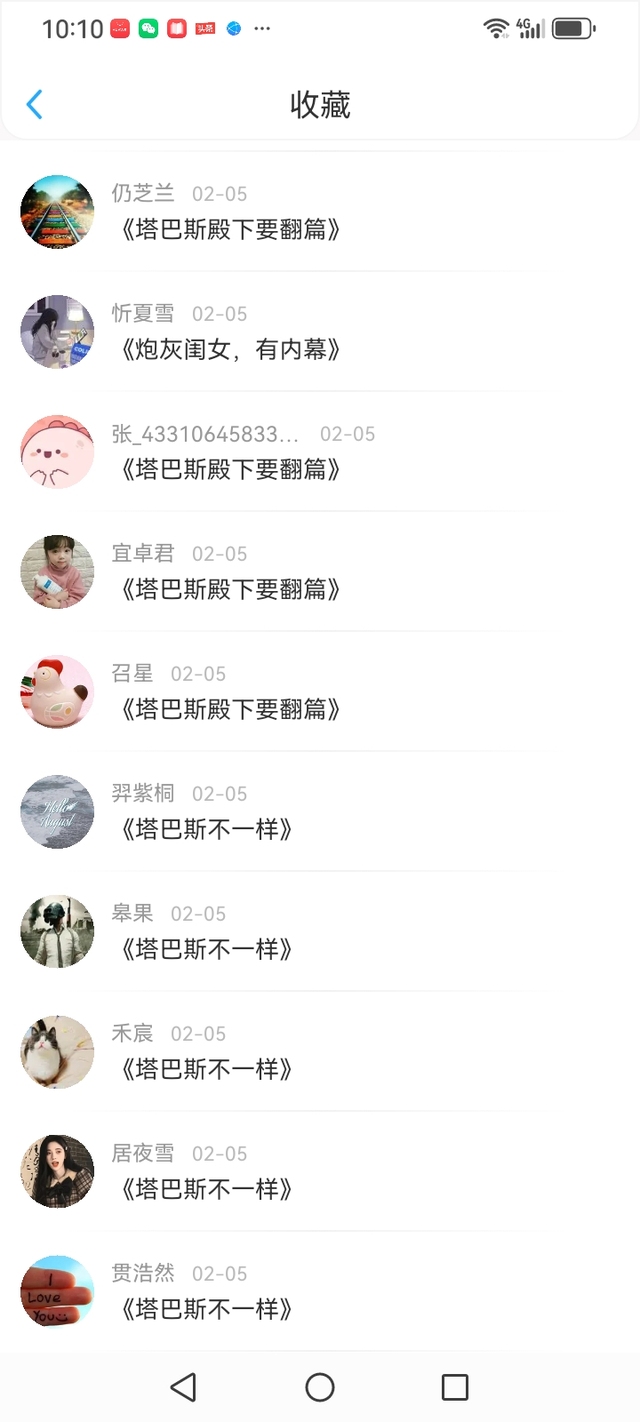
Task: Tap the system home button
Action: tap(320, 1387)
